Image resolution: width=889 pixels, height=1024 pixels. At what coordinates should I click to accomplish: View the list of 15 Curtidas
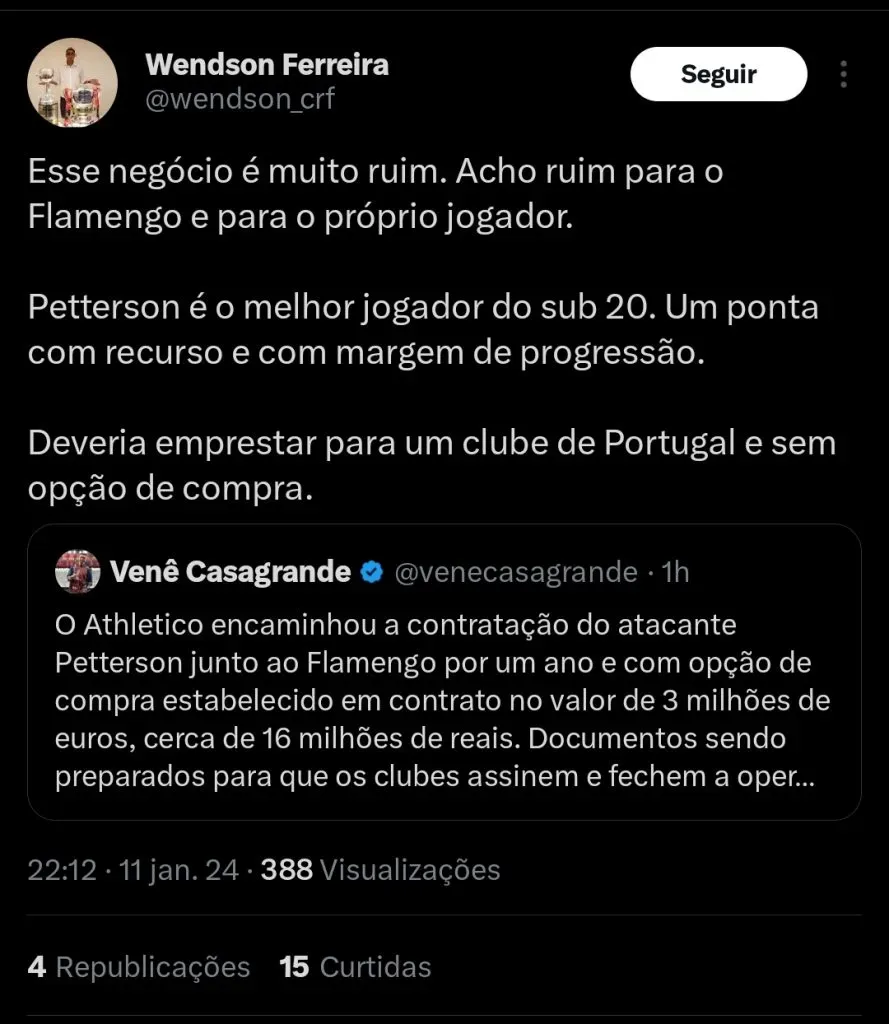pos(356,967)
